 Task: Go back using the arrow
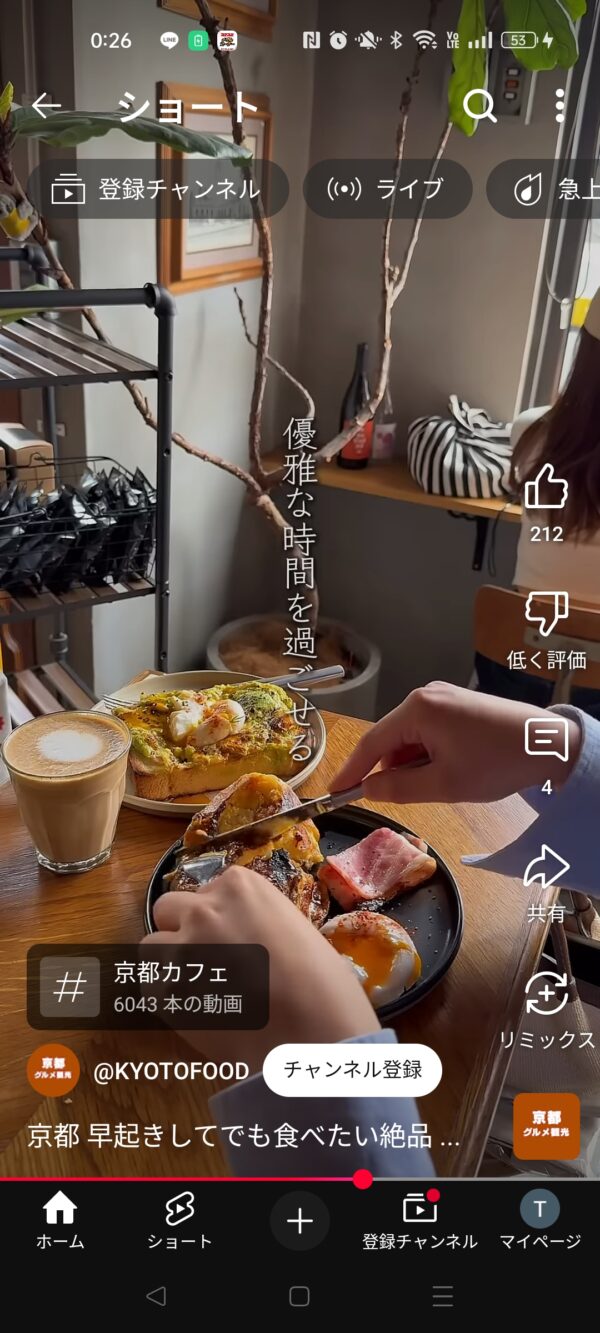tap(46, 105)
